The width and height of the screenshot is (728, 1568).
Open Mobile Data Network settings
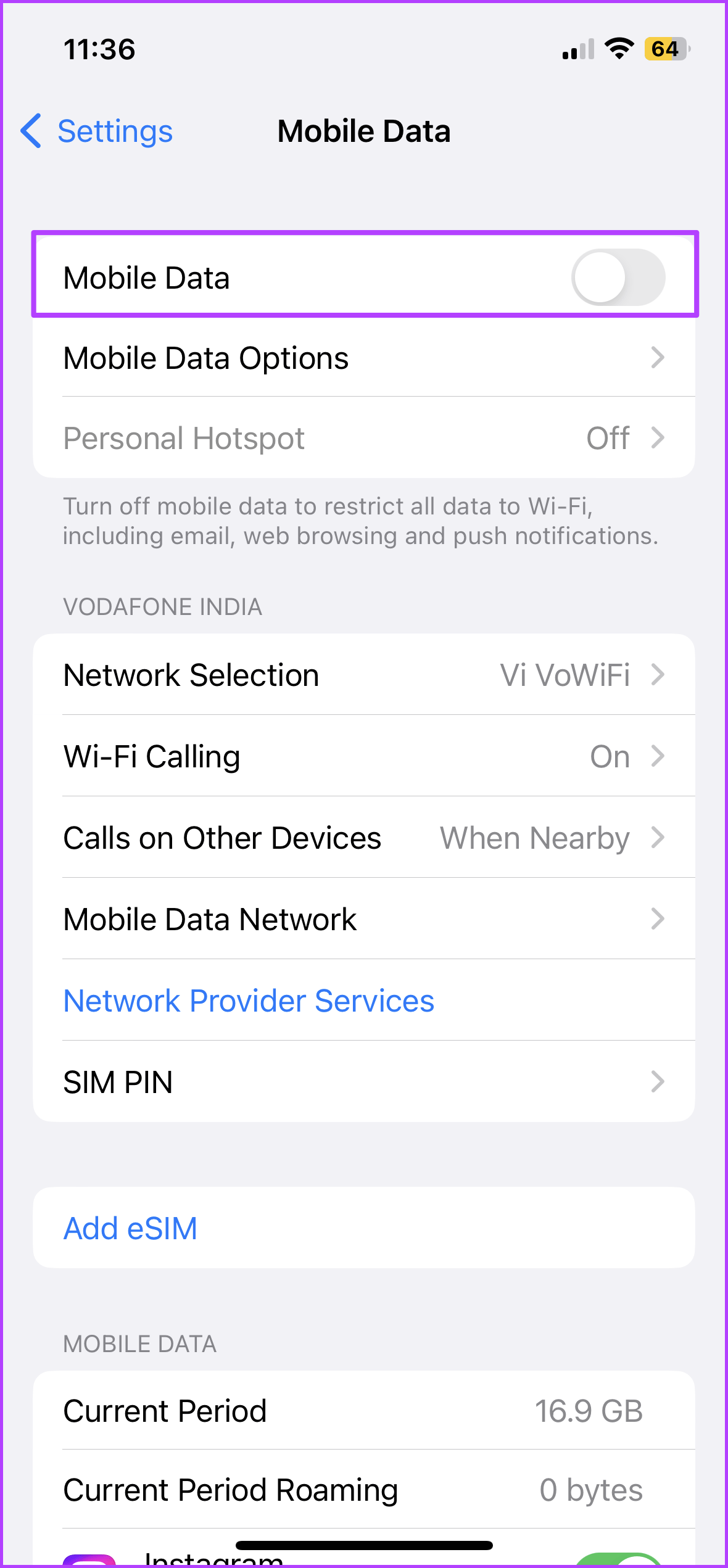click(364, 918)
